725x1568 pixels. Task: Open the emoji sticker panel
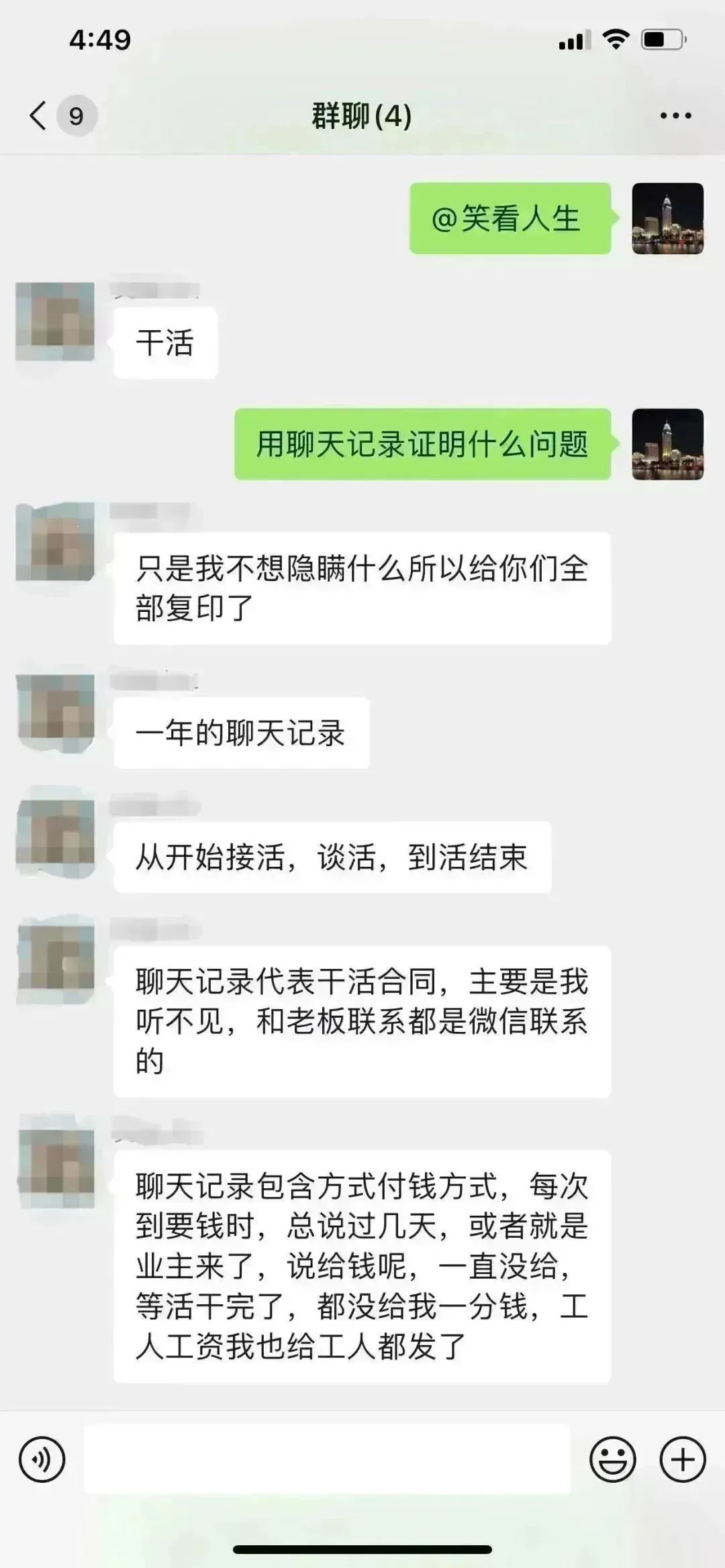[x=612, y=1459]
